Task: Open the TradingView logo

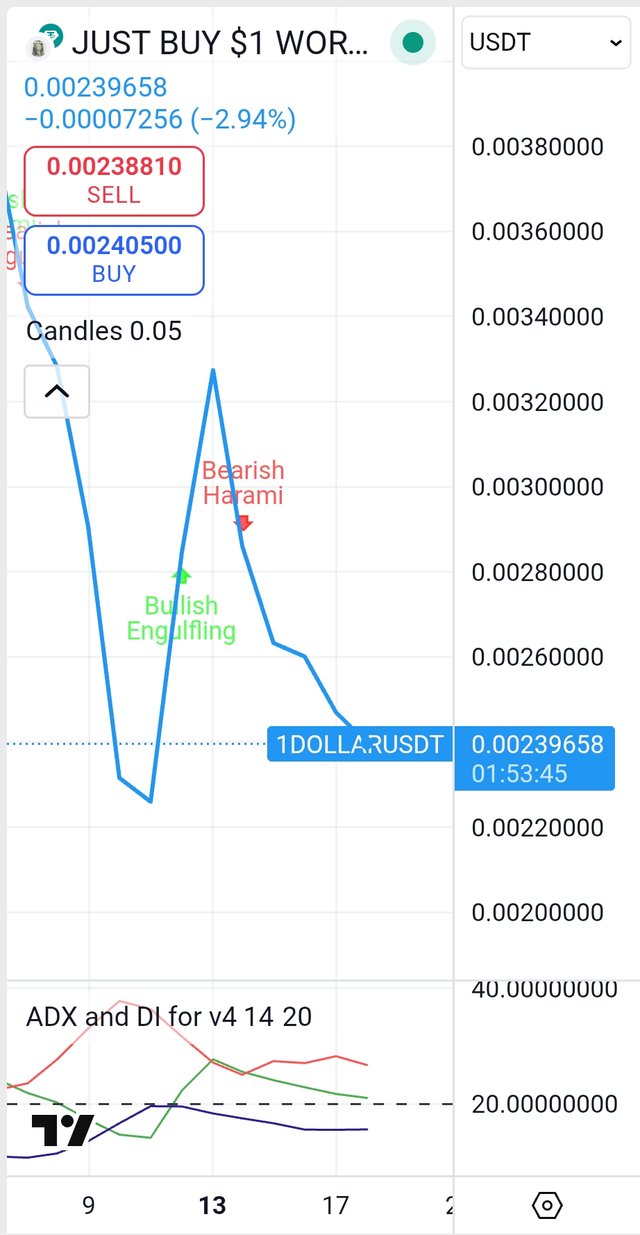Action: pos(62,1130)
